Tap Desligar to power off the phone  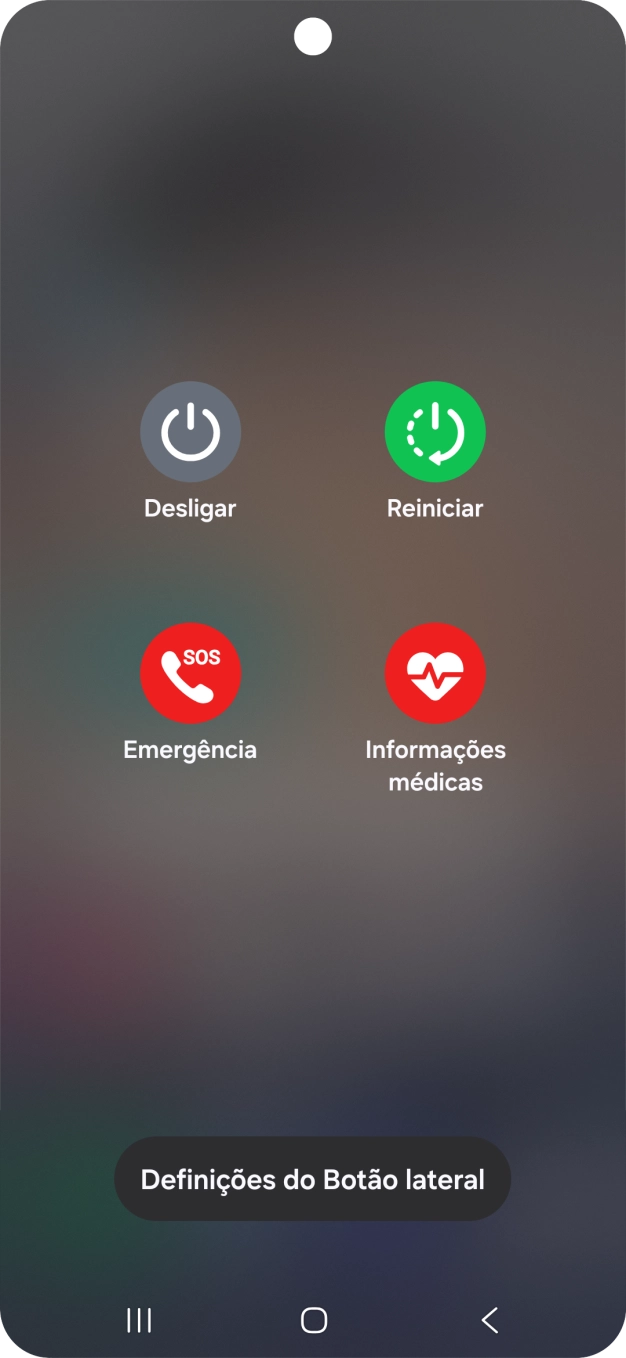point(190,433)
